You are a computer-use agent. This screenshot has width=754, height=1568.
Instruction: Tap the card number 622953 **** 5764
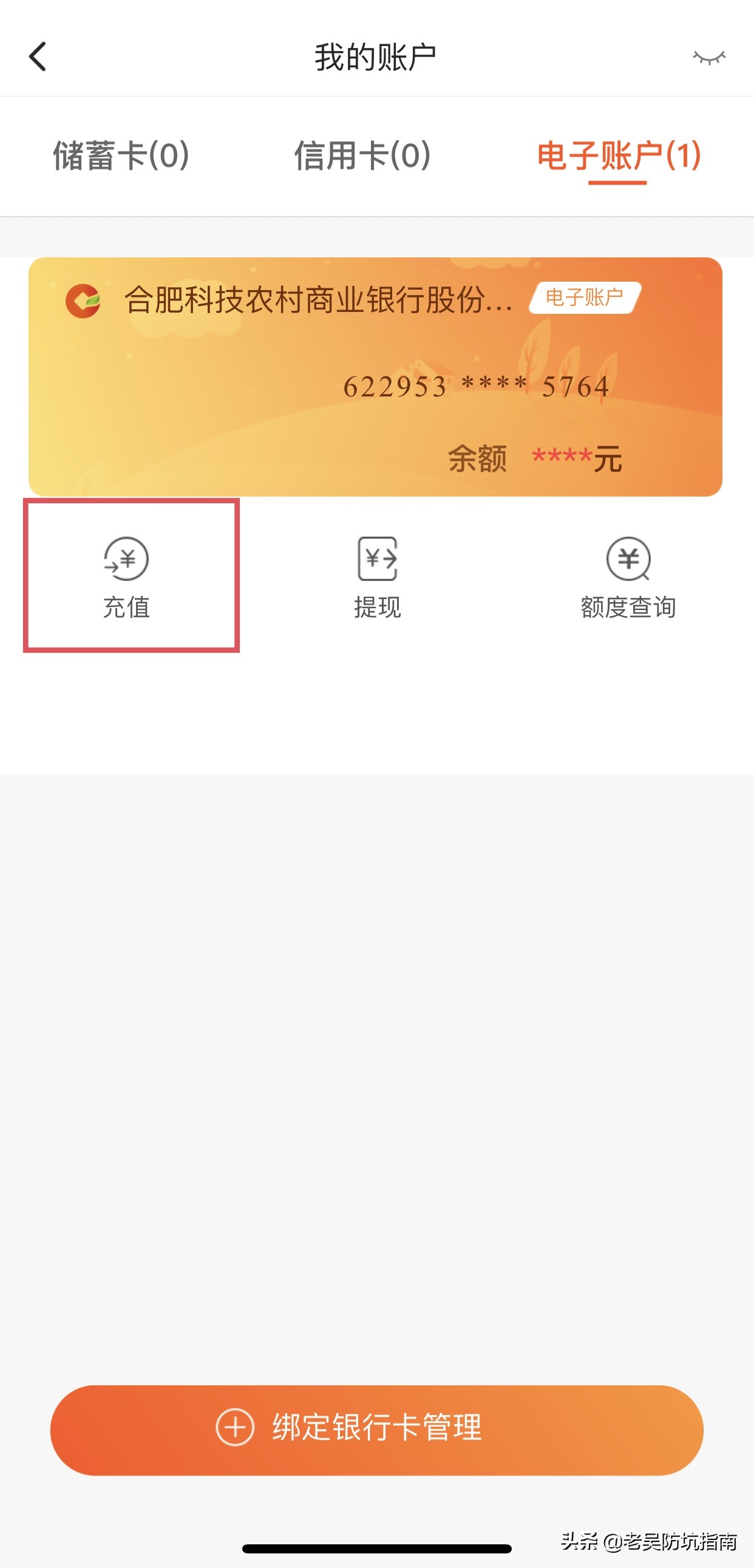click(478, 386)
